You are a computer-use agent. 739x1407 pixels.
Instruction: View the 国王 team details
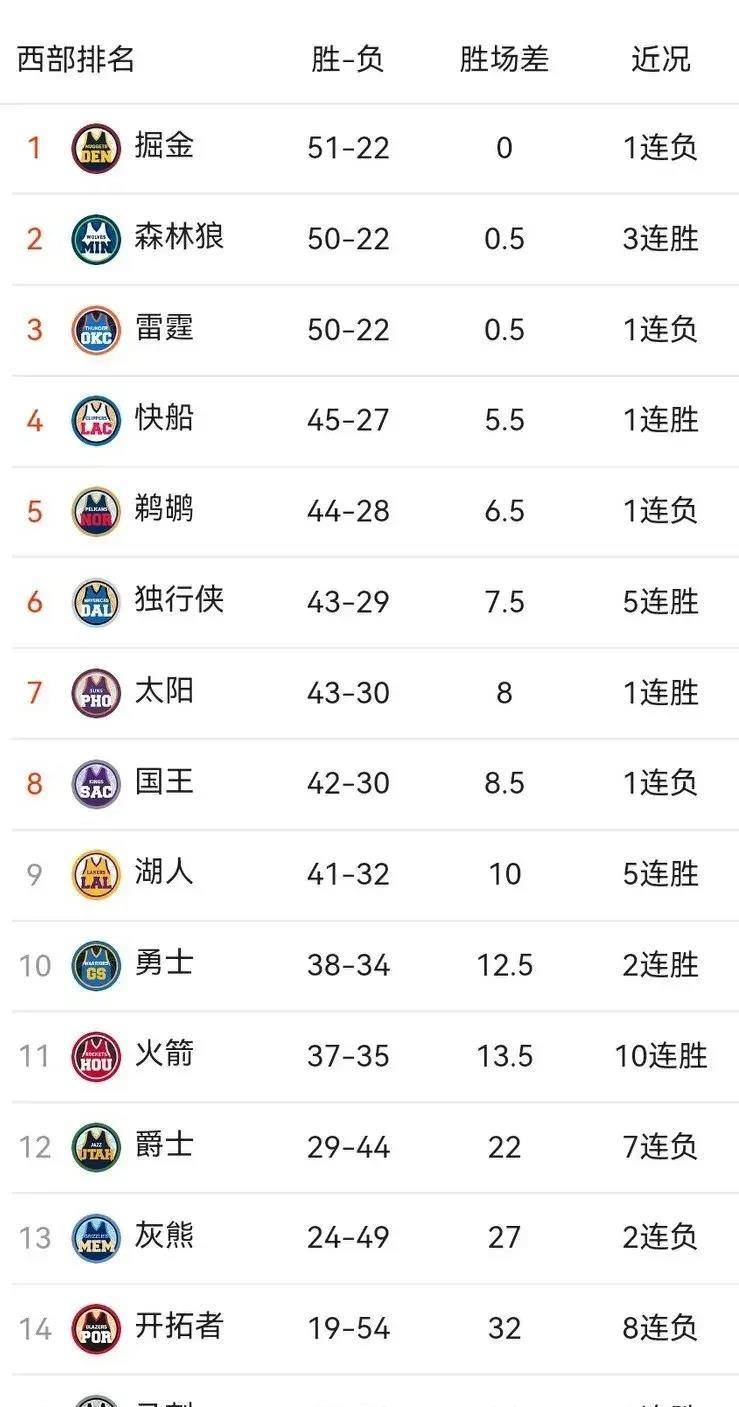pos(164,783)
